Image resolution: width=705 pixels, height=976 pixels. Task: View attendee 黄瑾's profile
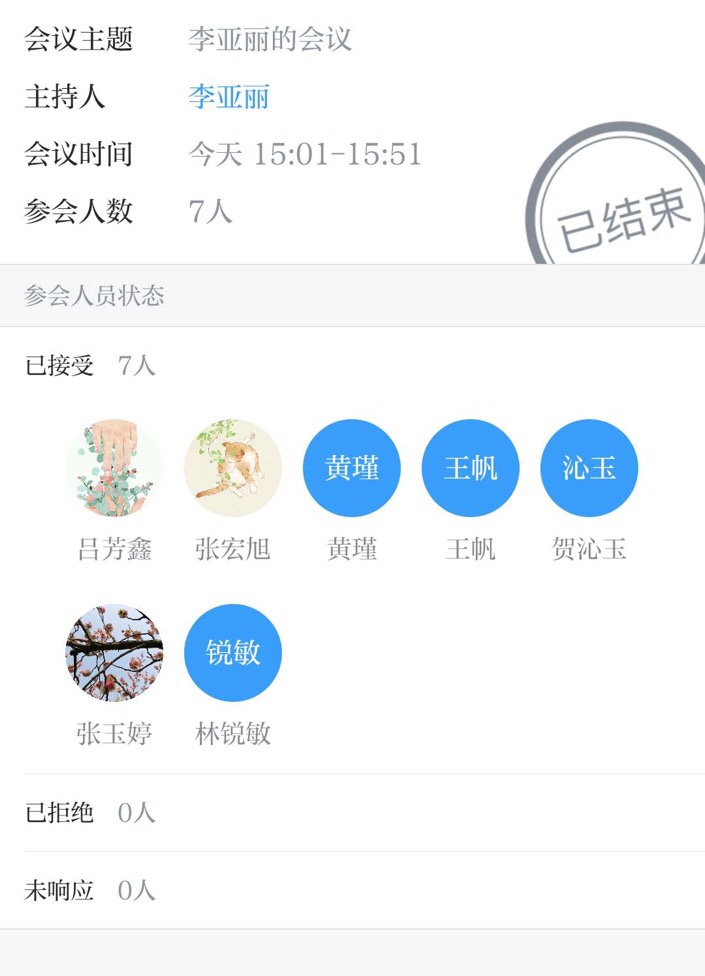(x=352, y=468)
